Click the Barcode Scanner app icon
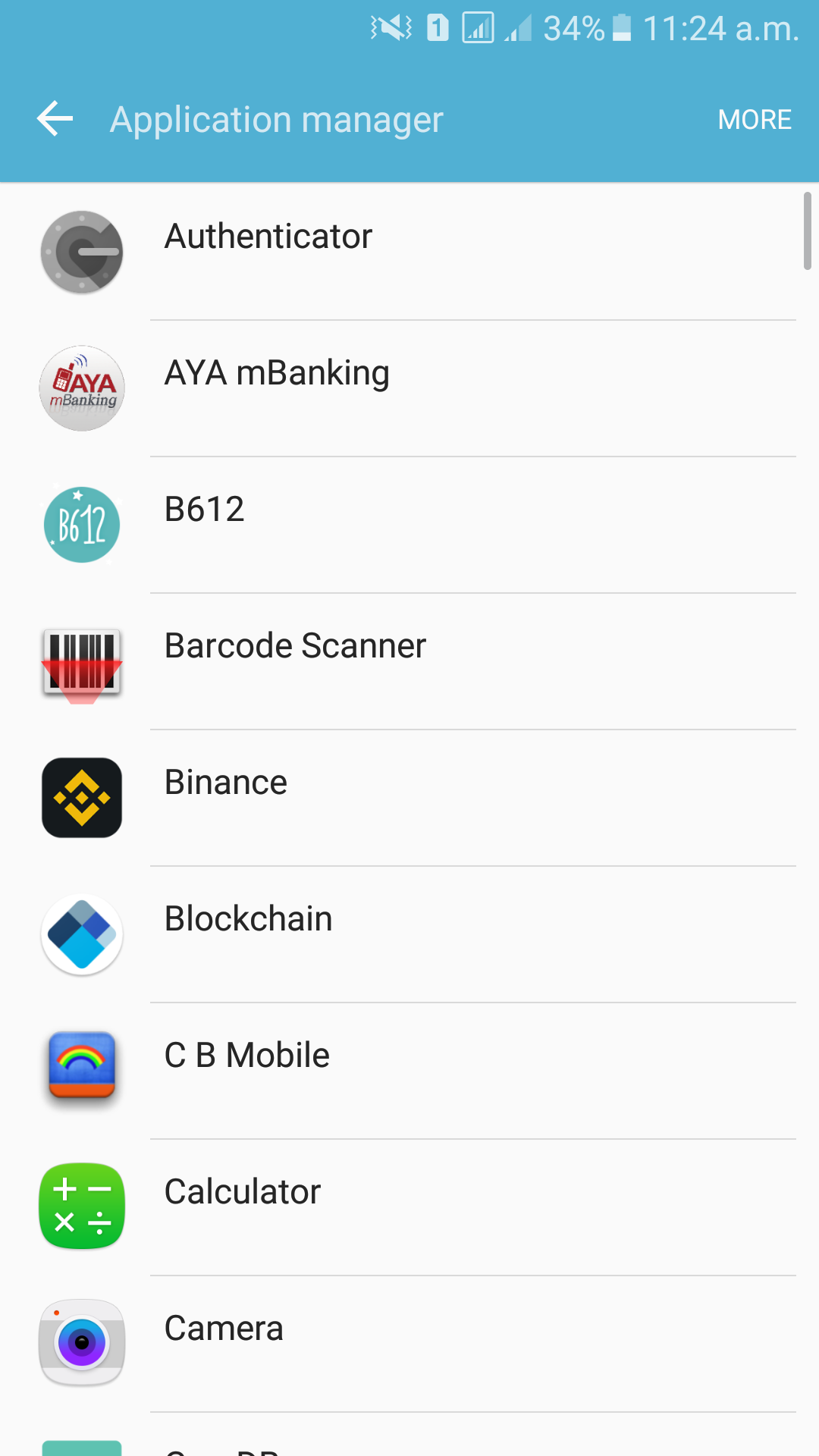 tap(81, 661)
